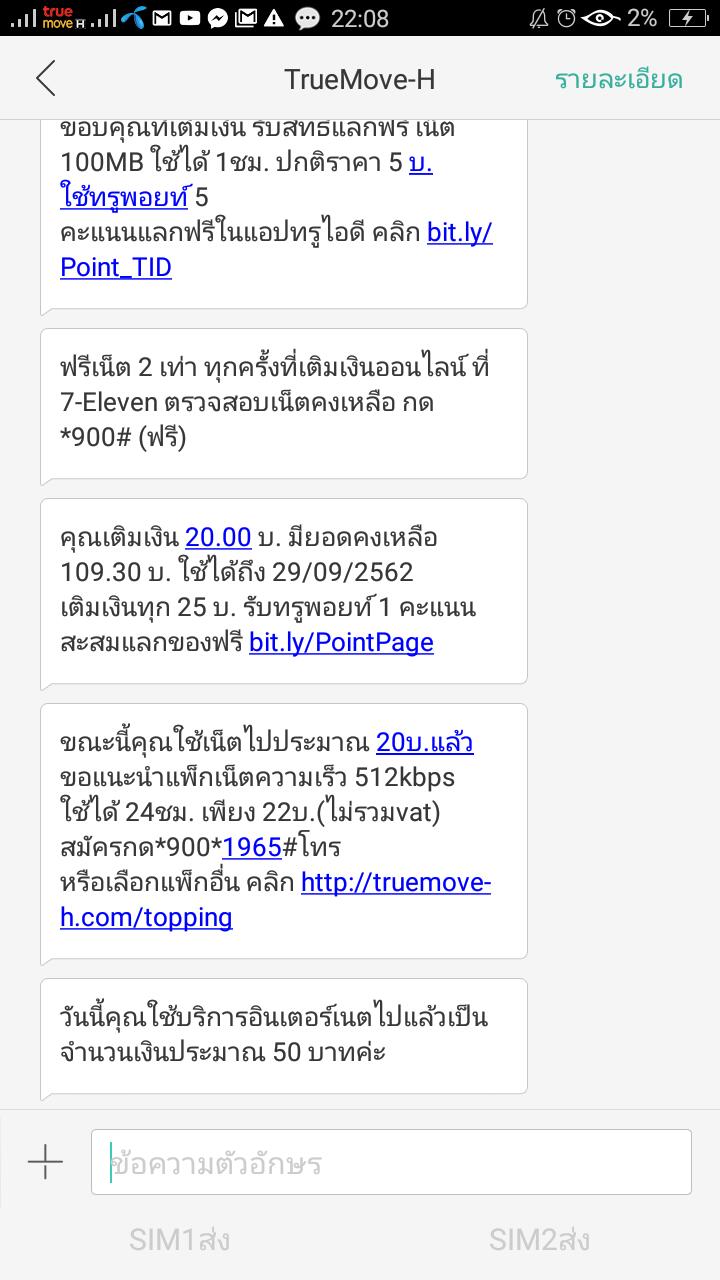Viewport: 720px width, 1280px height.
Task: Open the bit.ly/PointPage link
Action: pyautogui.click(x=341, y=642)
